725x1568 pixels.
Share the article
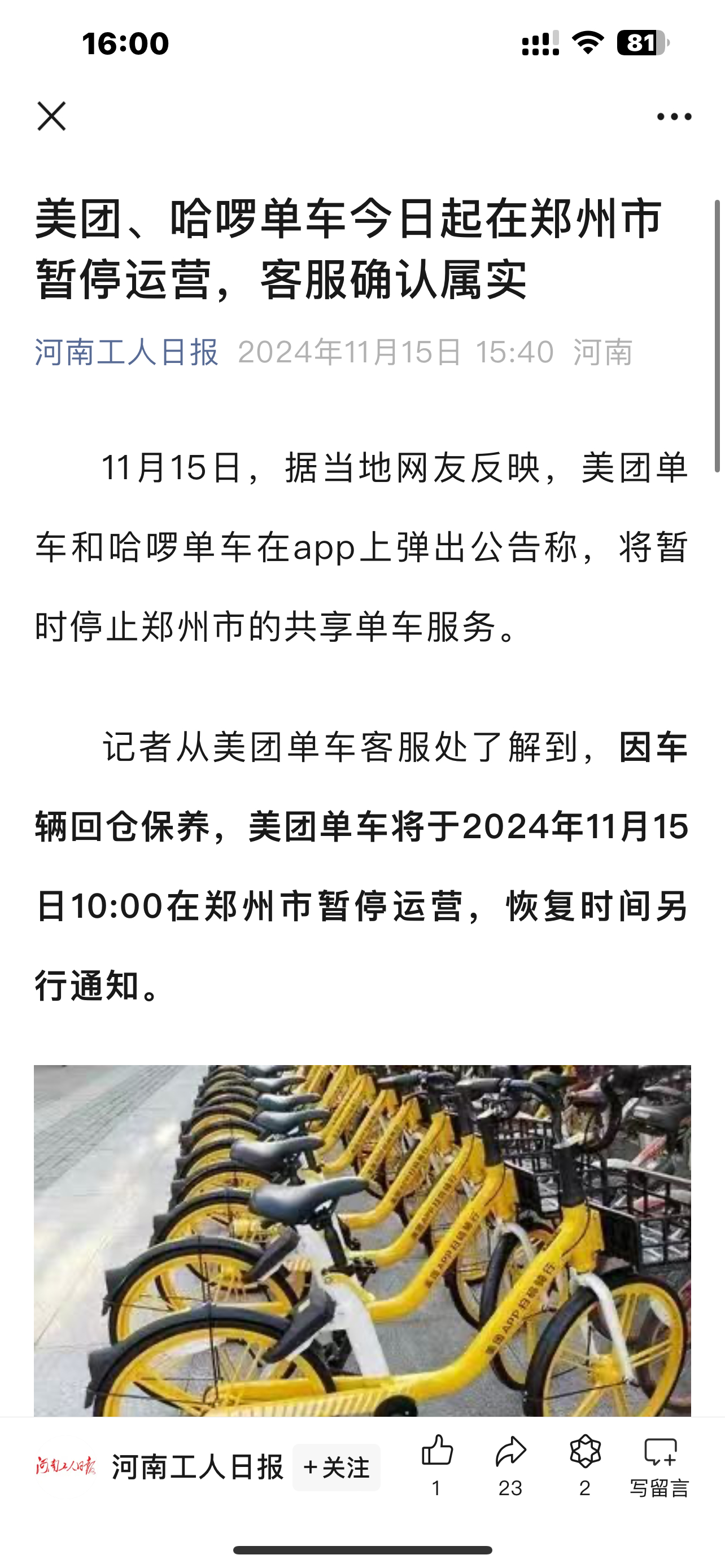coord(510,1452)
